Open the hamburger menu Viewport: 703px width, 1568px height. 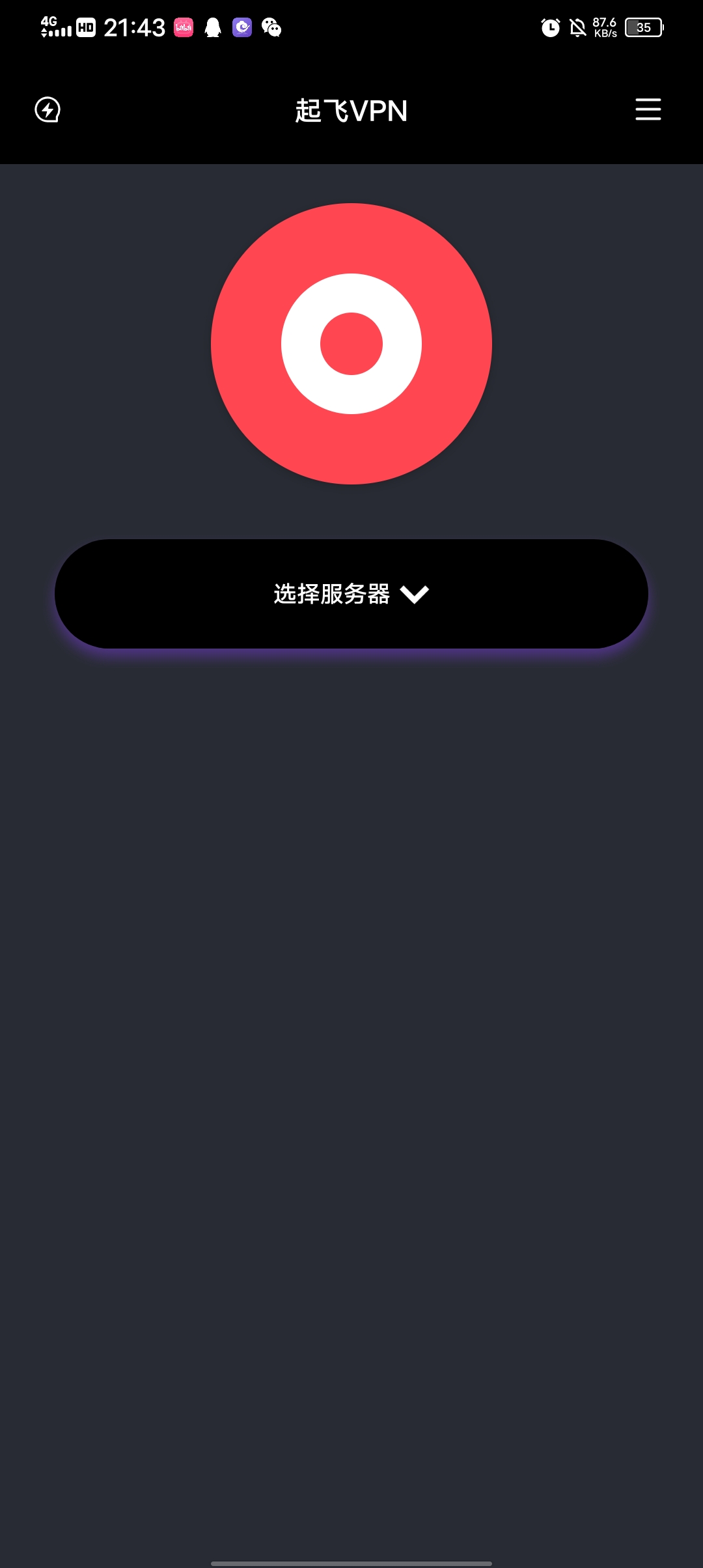(x=648, y=109)
